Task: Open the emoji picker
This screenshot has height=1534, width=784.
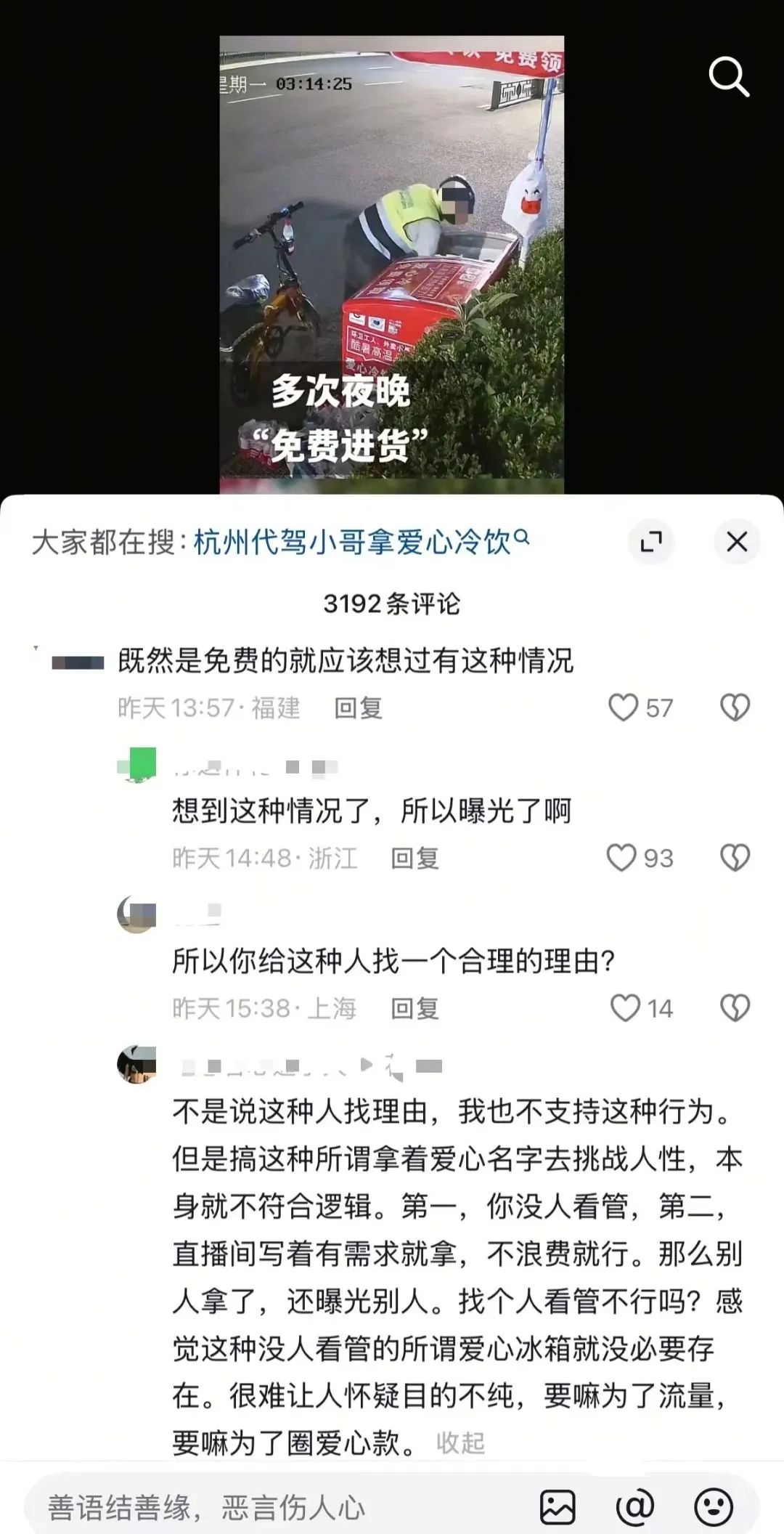Action: pyautogui.click(x=713, y=1508)
